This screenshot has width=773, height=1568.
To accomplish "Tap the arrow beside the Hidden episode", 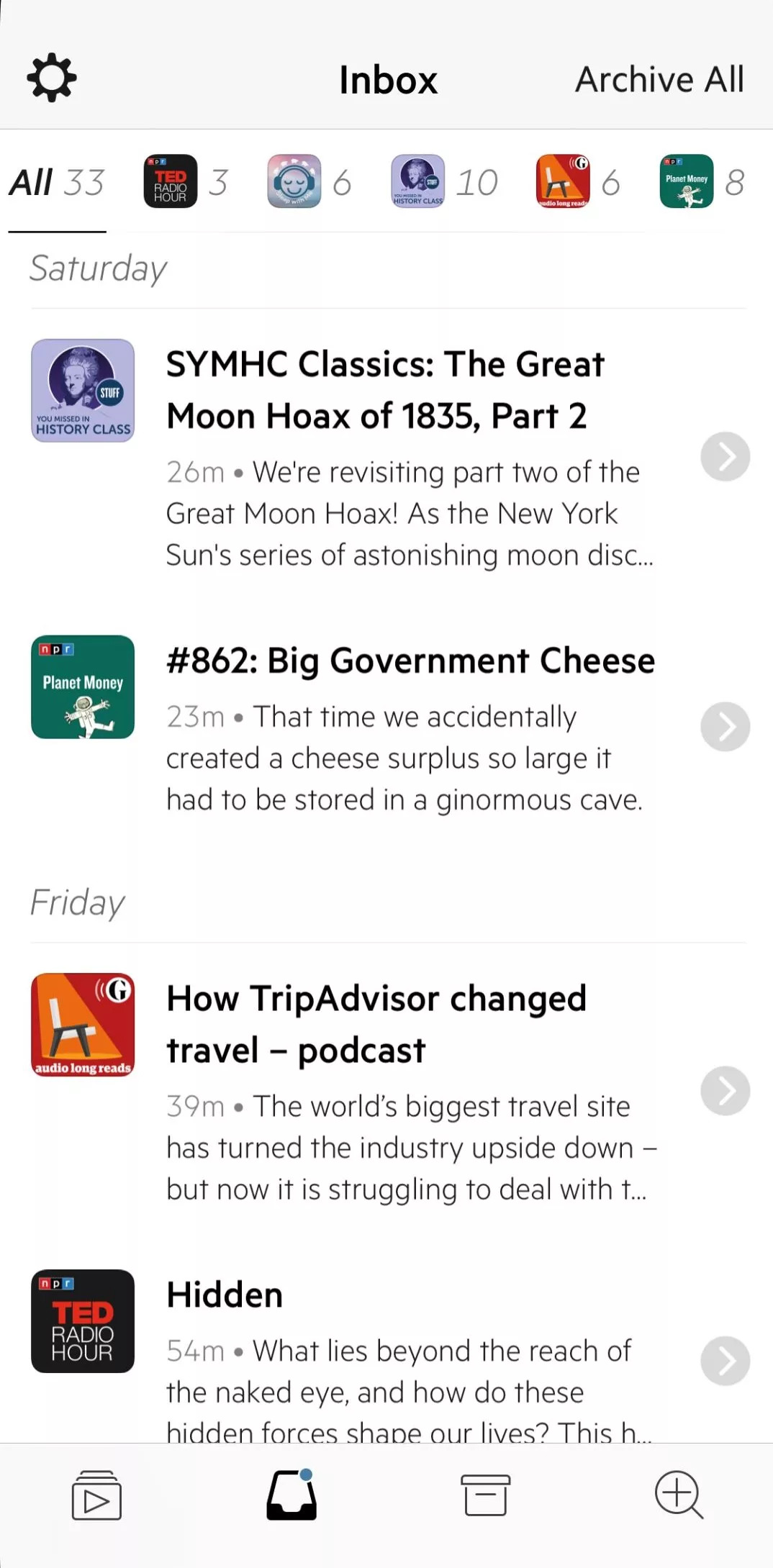I will [x=725, y=1361].
